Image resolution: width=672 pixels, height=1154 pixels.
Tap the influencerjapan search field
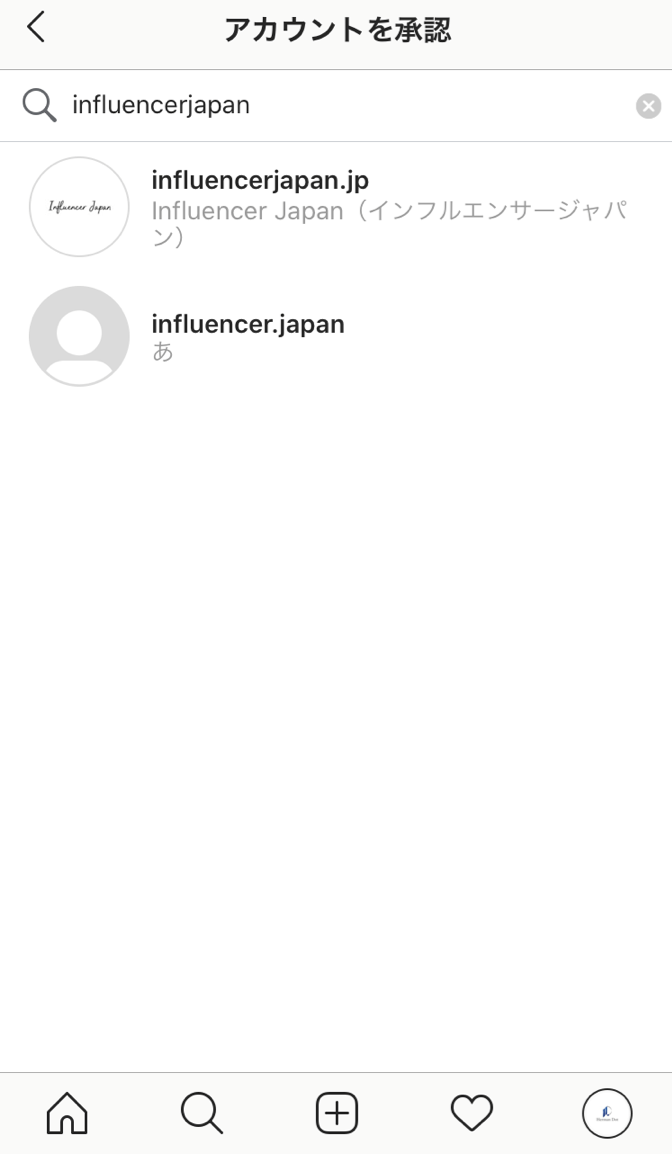tap(336, 105)
